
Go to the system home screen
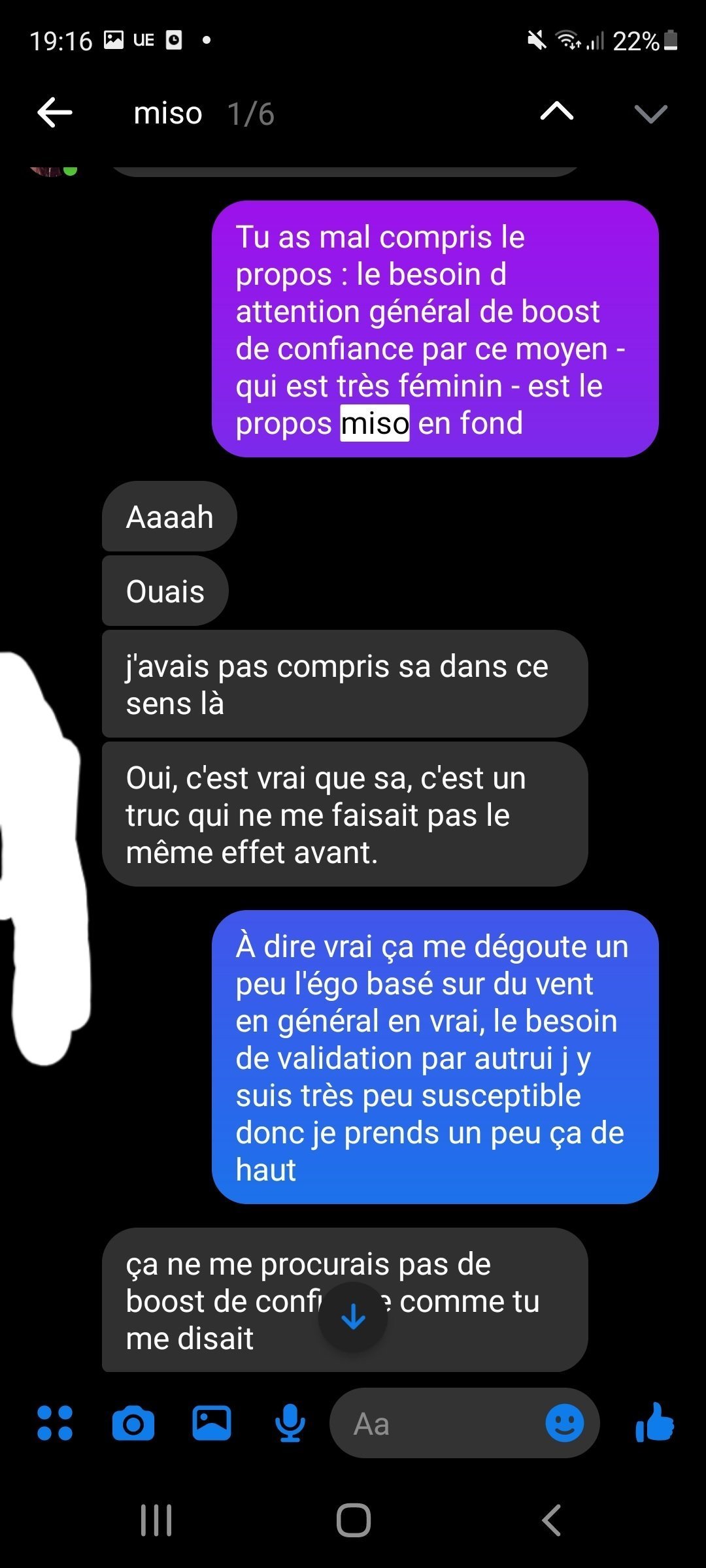tap(354, 1520)
